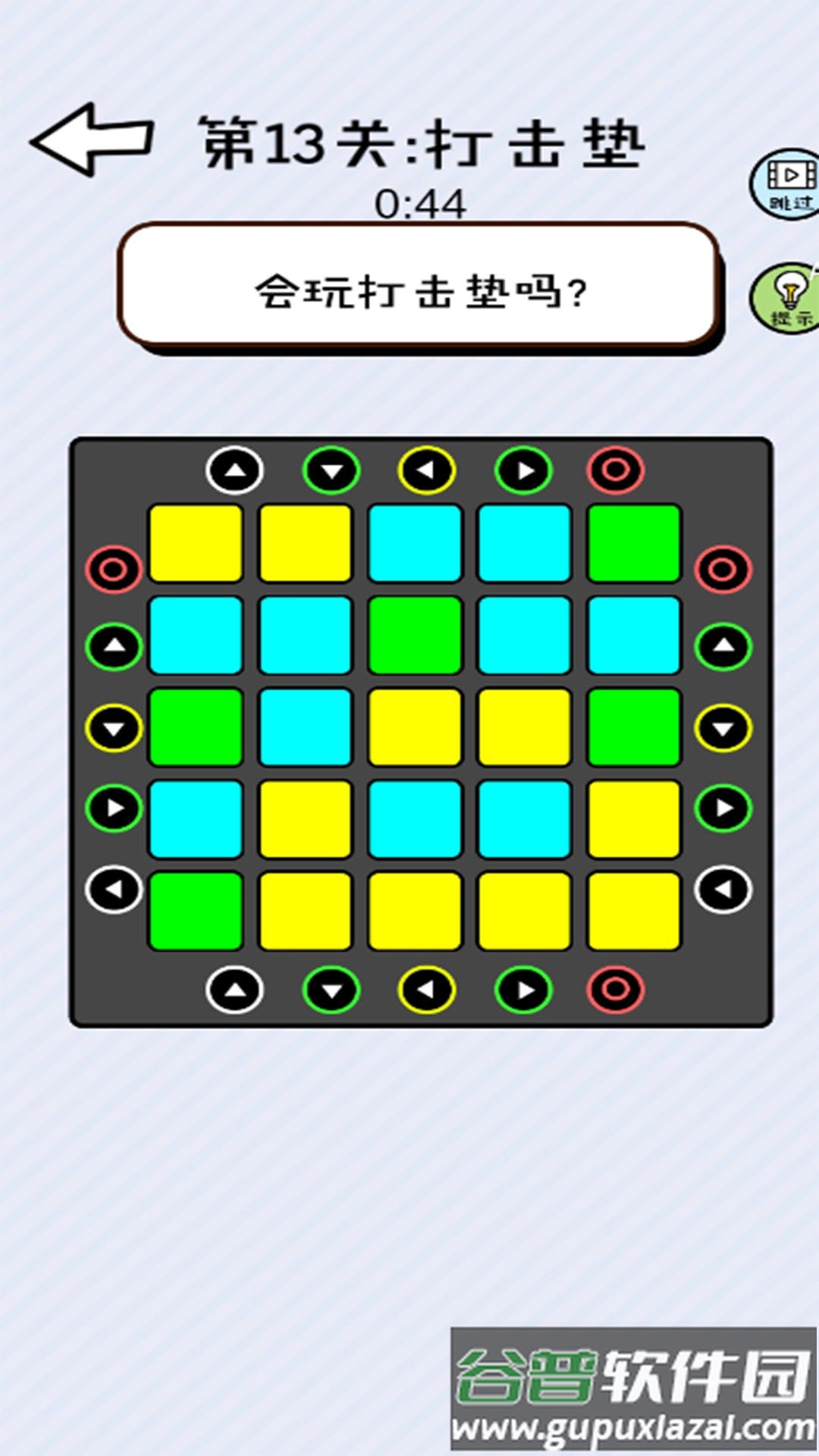This screenshot has width=819, height=1456.
Task: Go back using the arrow icon
Action: (93, 140)
